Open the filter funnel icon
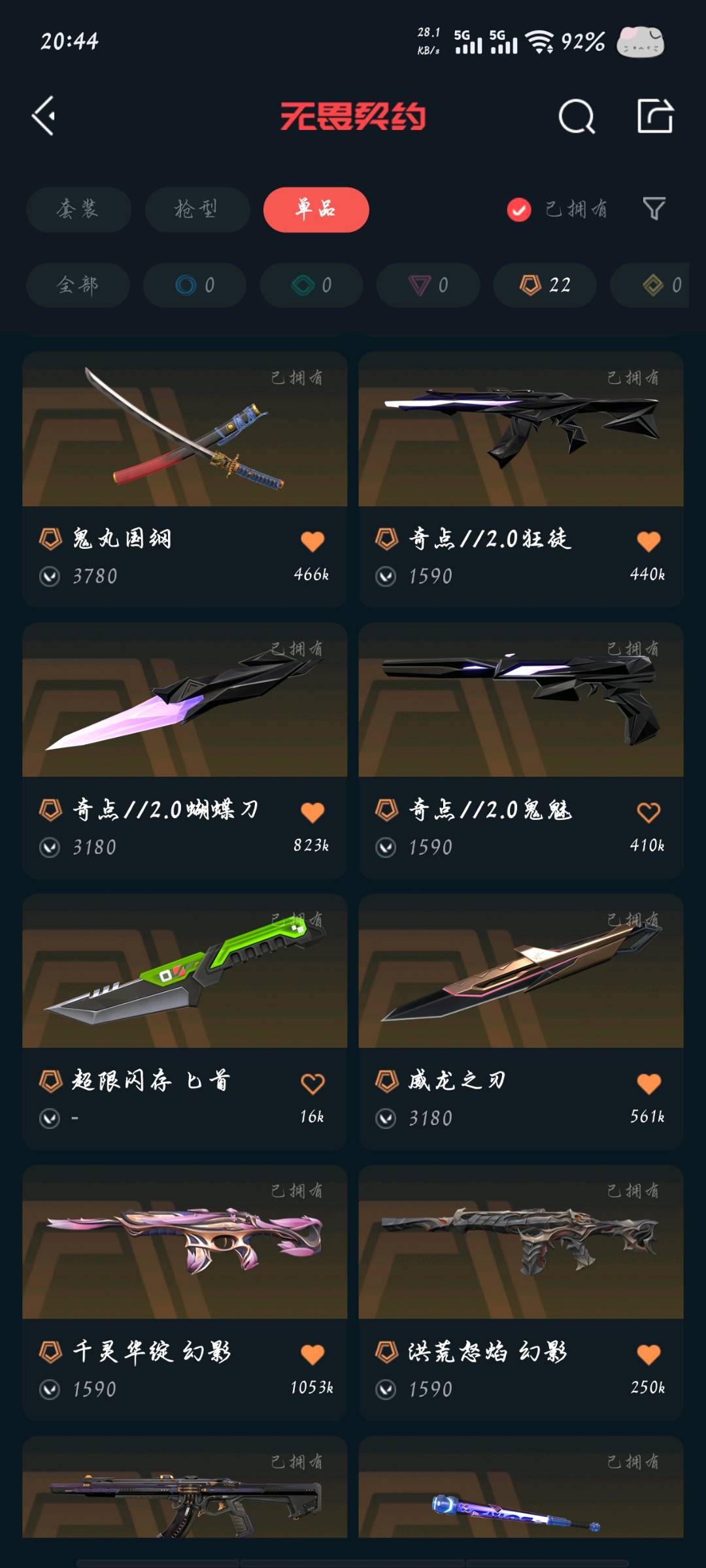Viewport: 706px width, 1568px height. point(654,209)
